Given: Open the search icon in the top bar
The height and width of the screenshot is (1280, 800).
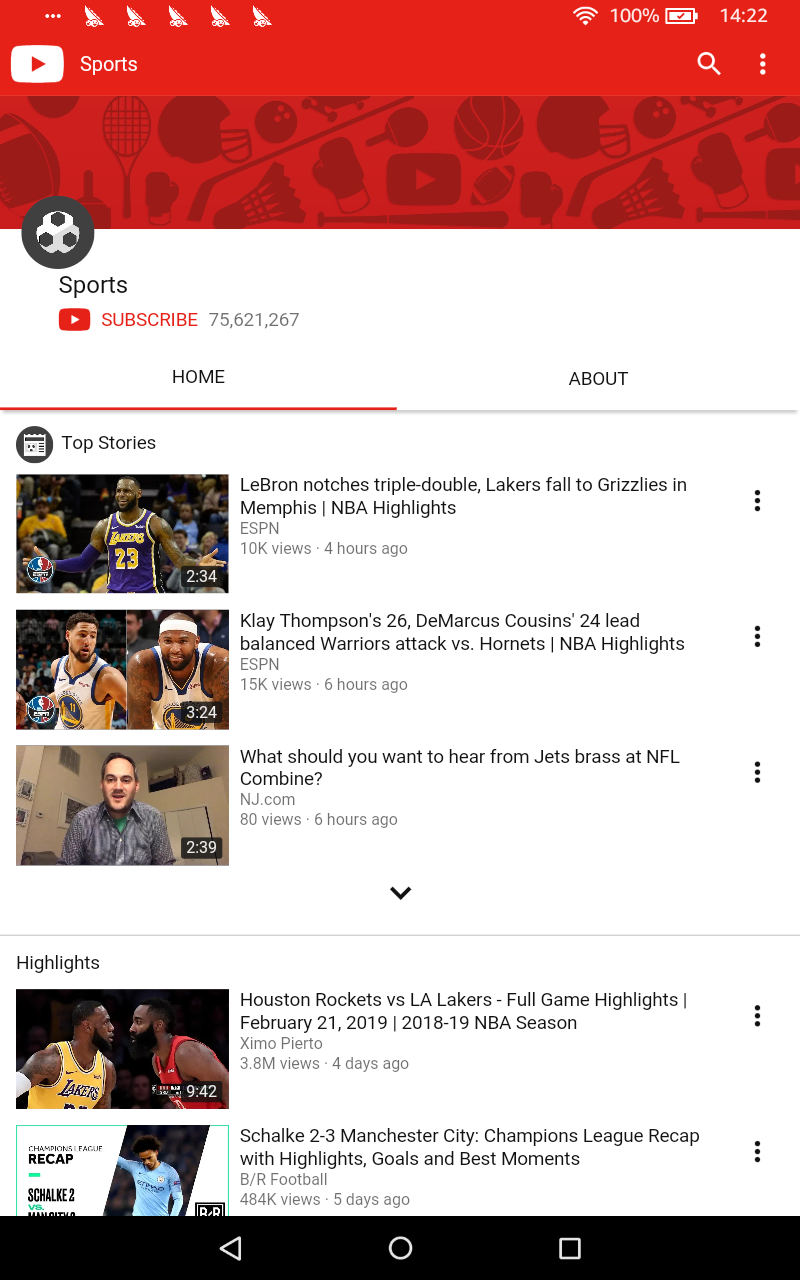Looking at the screenshot, I should coord(709,64).
